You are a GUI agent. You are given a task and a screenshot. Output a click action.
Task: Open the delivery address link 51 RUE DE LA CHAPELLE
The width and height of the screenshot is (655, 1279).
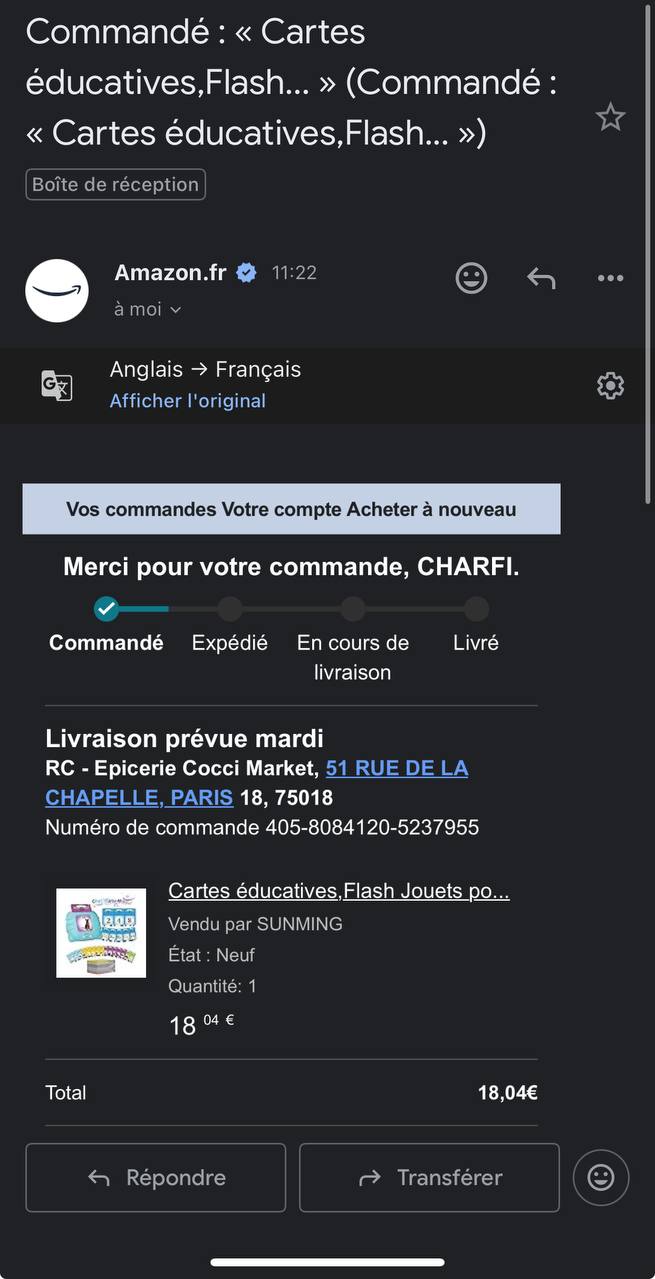tap(396, 769)
